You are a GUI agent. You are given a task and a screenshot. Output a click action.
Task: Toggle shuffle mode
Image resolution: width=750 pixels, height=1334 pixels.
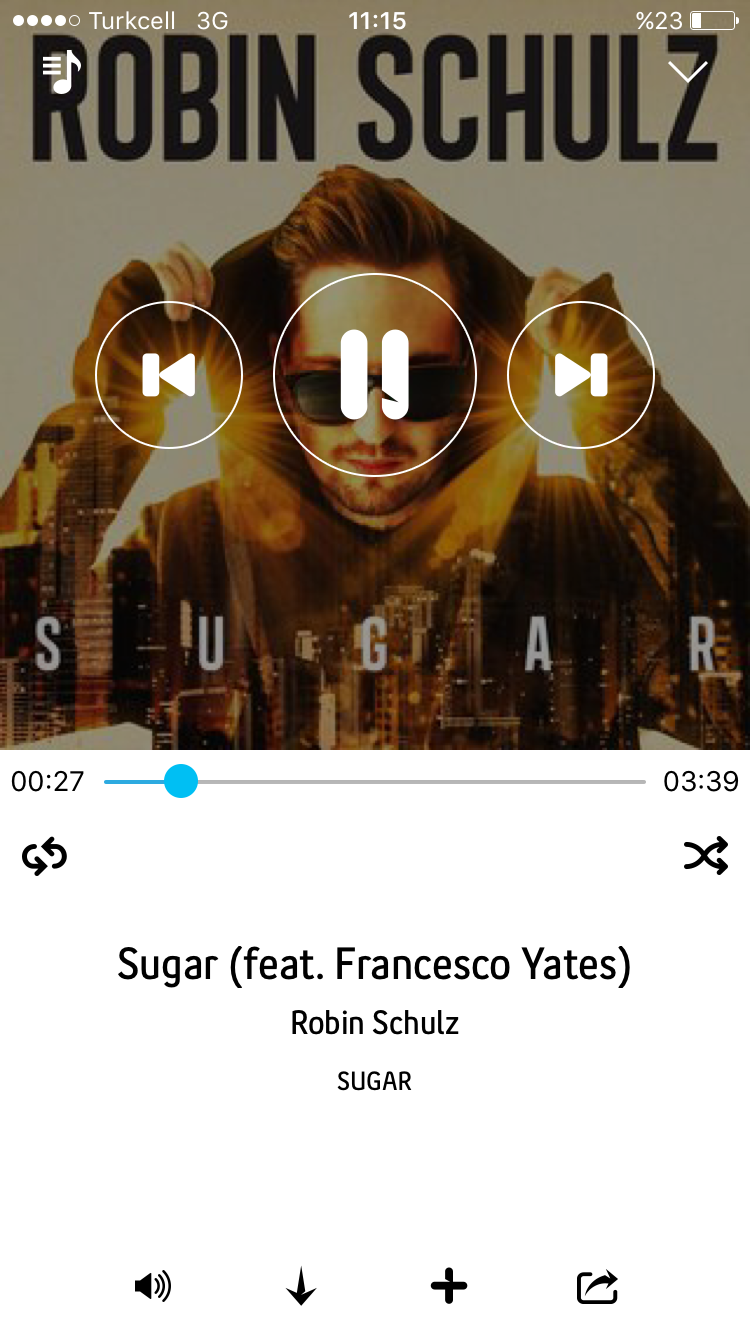coord(705,856)
